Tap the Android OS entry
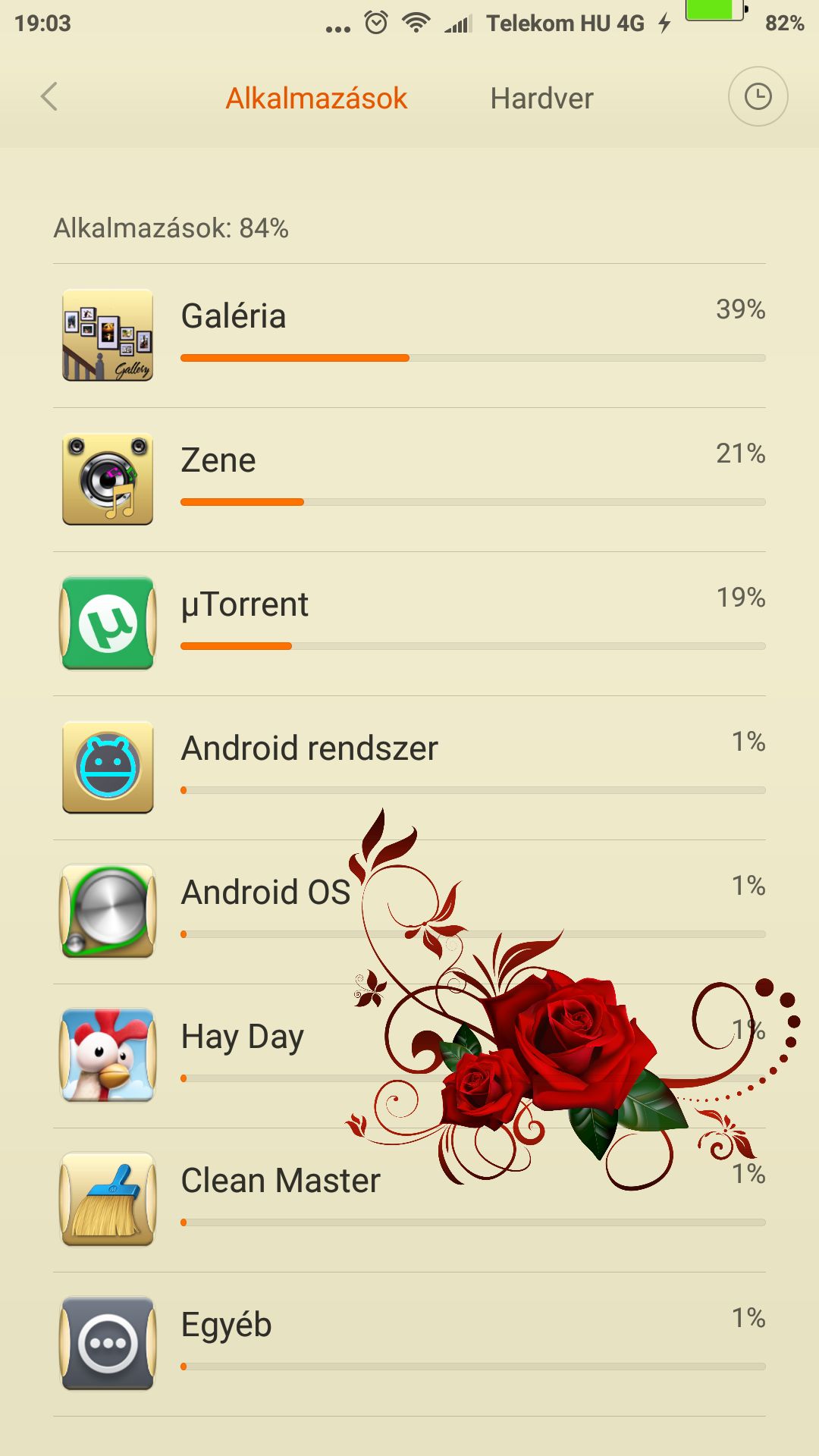 click(409, 912)
